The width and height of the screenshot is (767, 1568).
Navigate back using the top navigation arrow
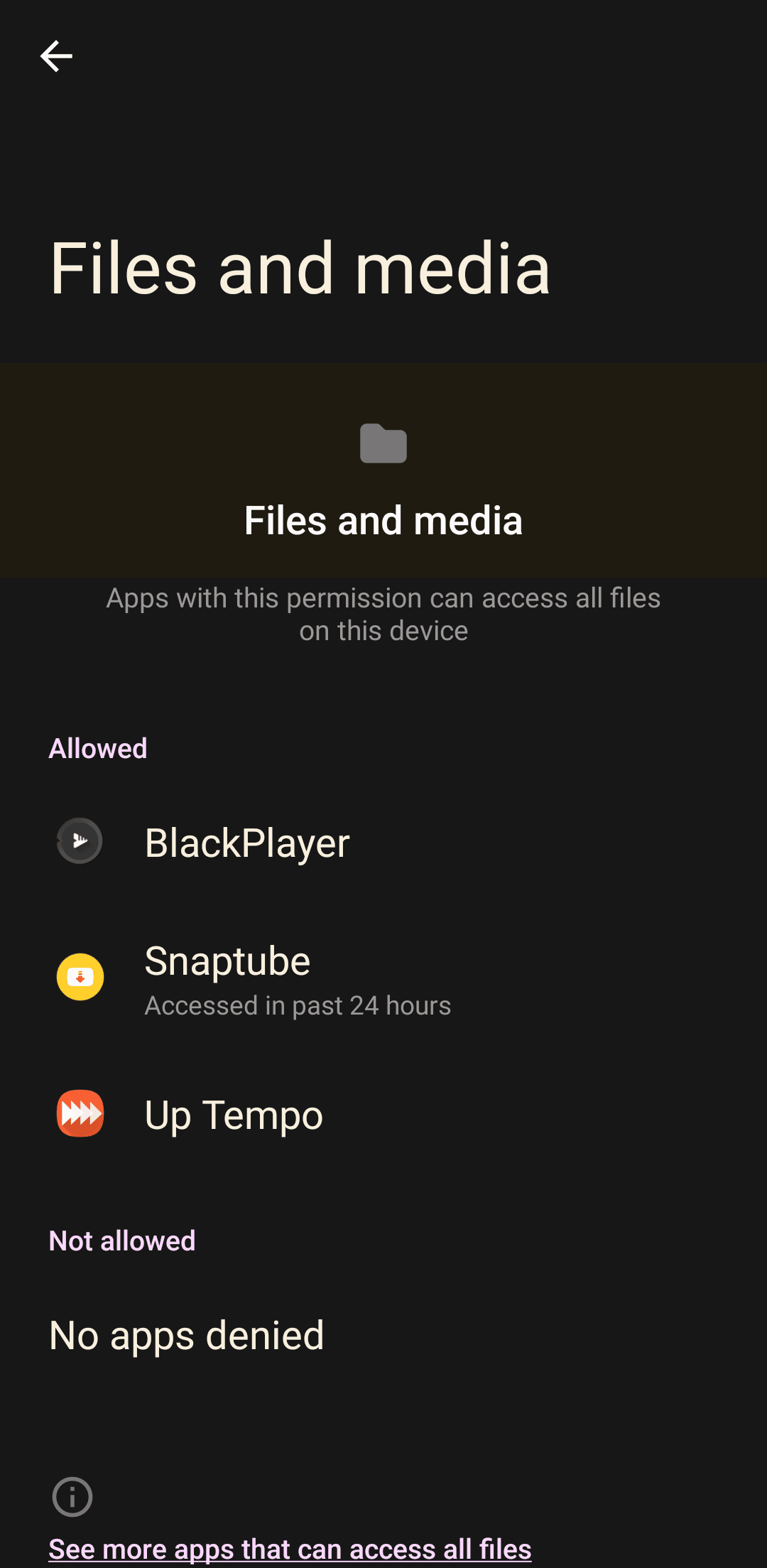[56, 56]
